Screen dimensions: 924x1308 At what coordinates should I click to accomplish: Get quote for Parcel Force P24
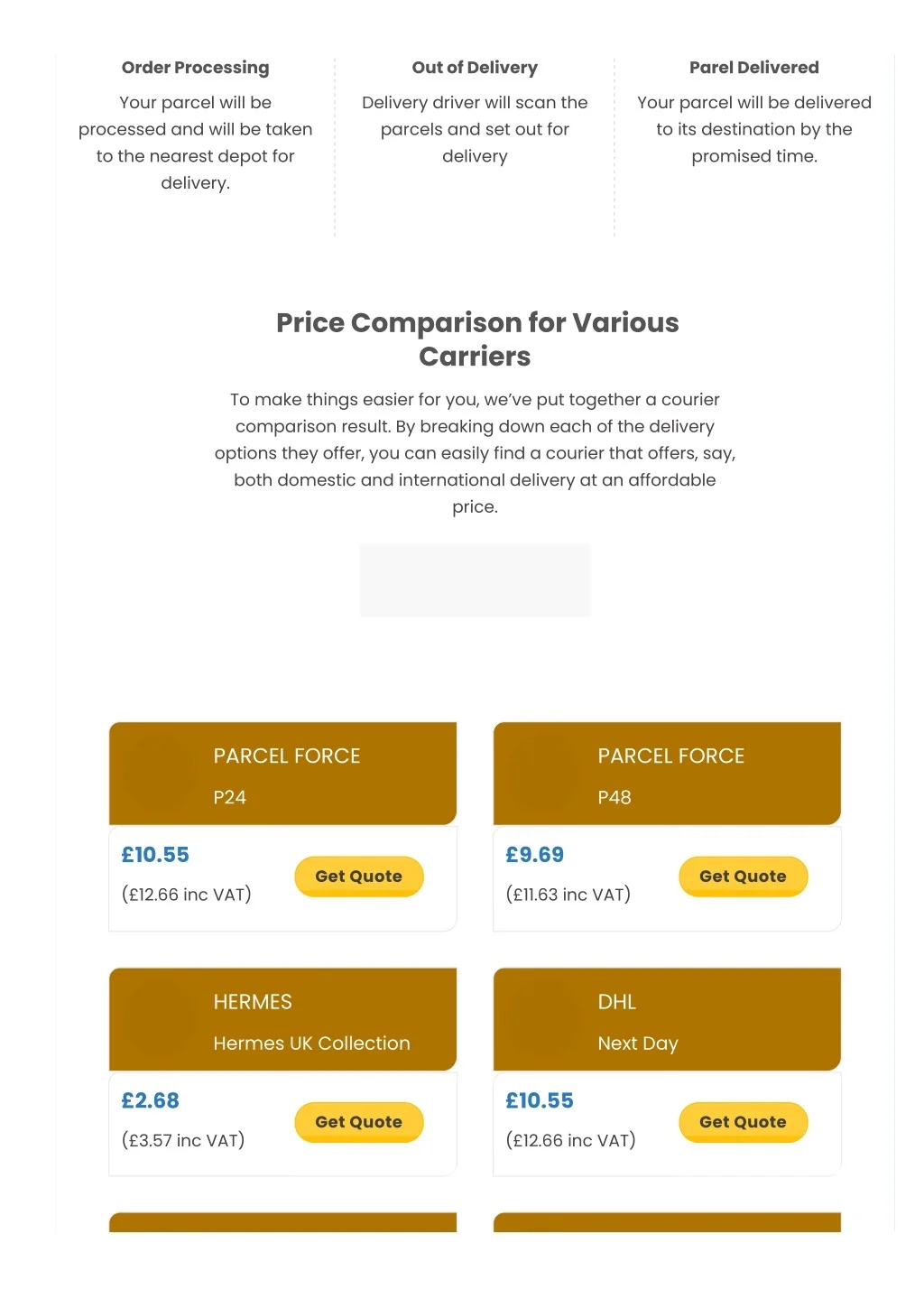click(x=358, y=876)
